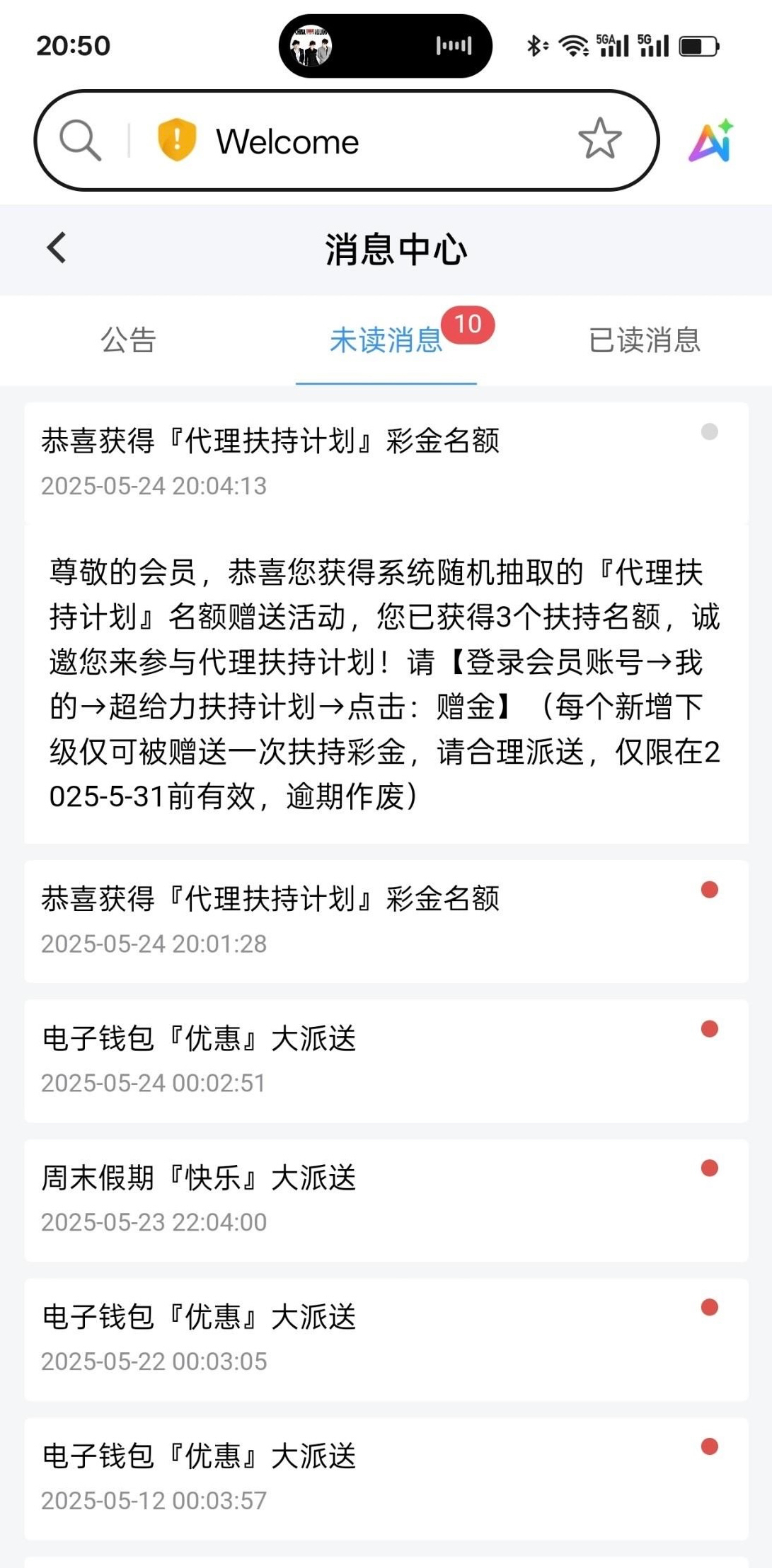Open the media playback pill at top
The image size is (772, 1568).
[x=385, y=47]
